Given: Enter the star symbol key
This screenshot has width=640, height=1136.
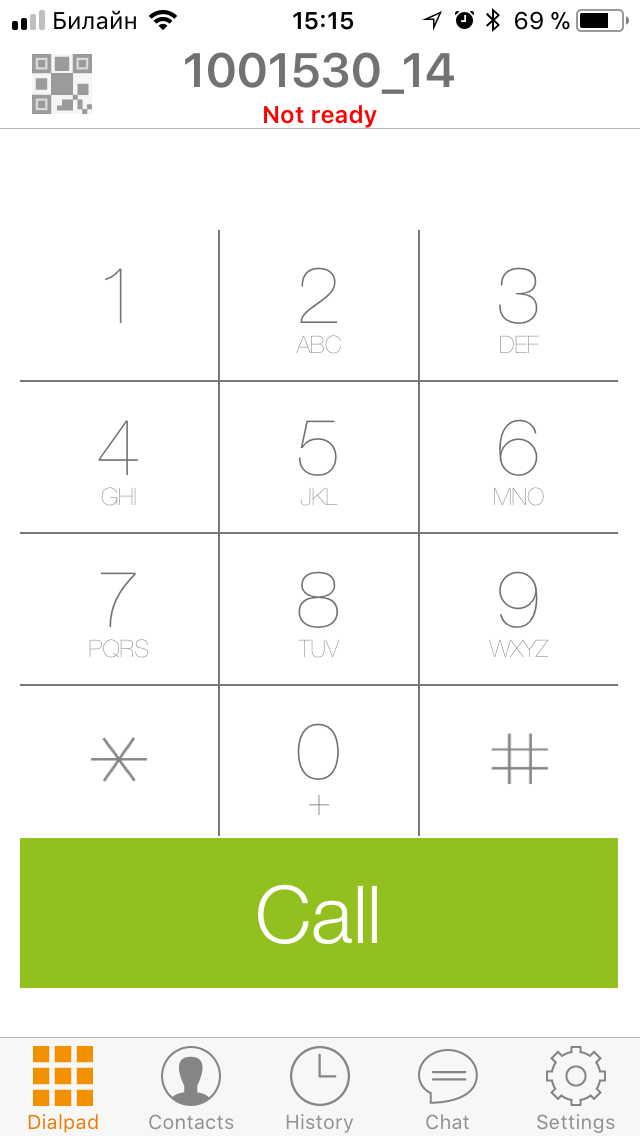Looking at the screenshot, I should [119, 760].
